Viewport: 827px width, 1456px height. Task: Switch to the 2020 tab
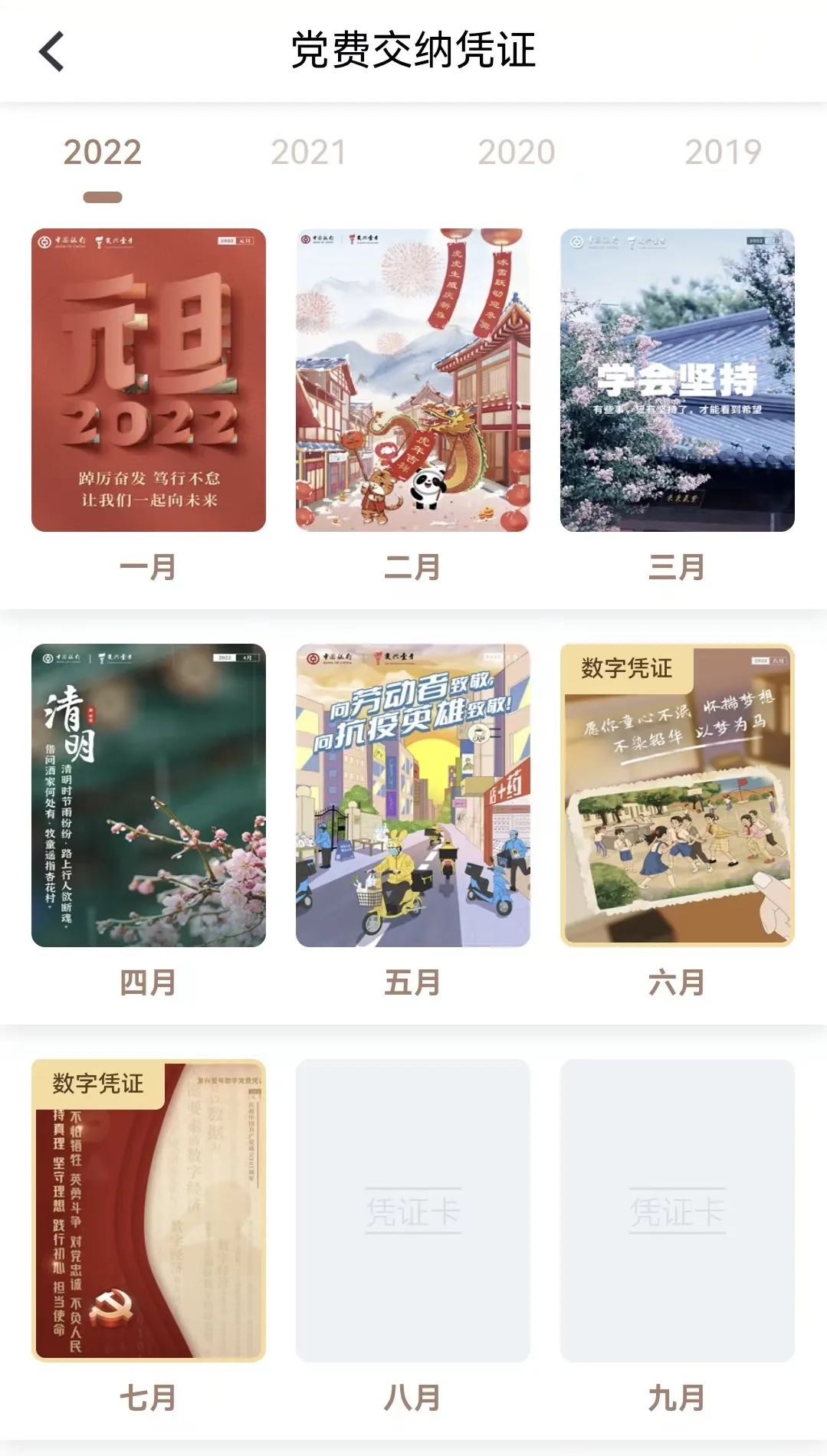[517, 152]
